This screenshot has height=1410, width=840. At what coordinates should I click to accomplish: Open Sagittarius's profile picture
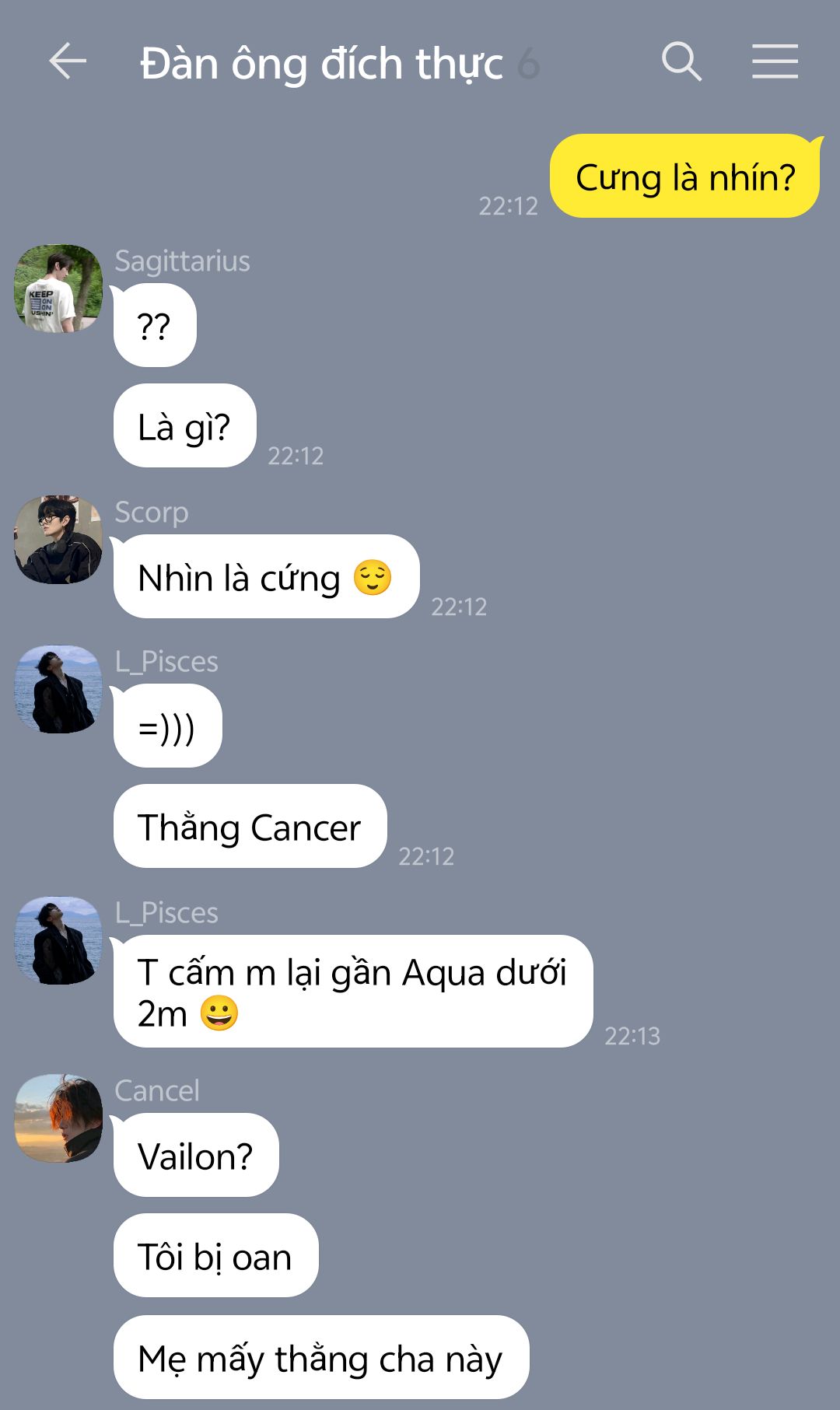pyautogui.click(x=58, y=289)
